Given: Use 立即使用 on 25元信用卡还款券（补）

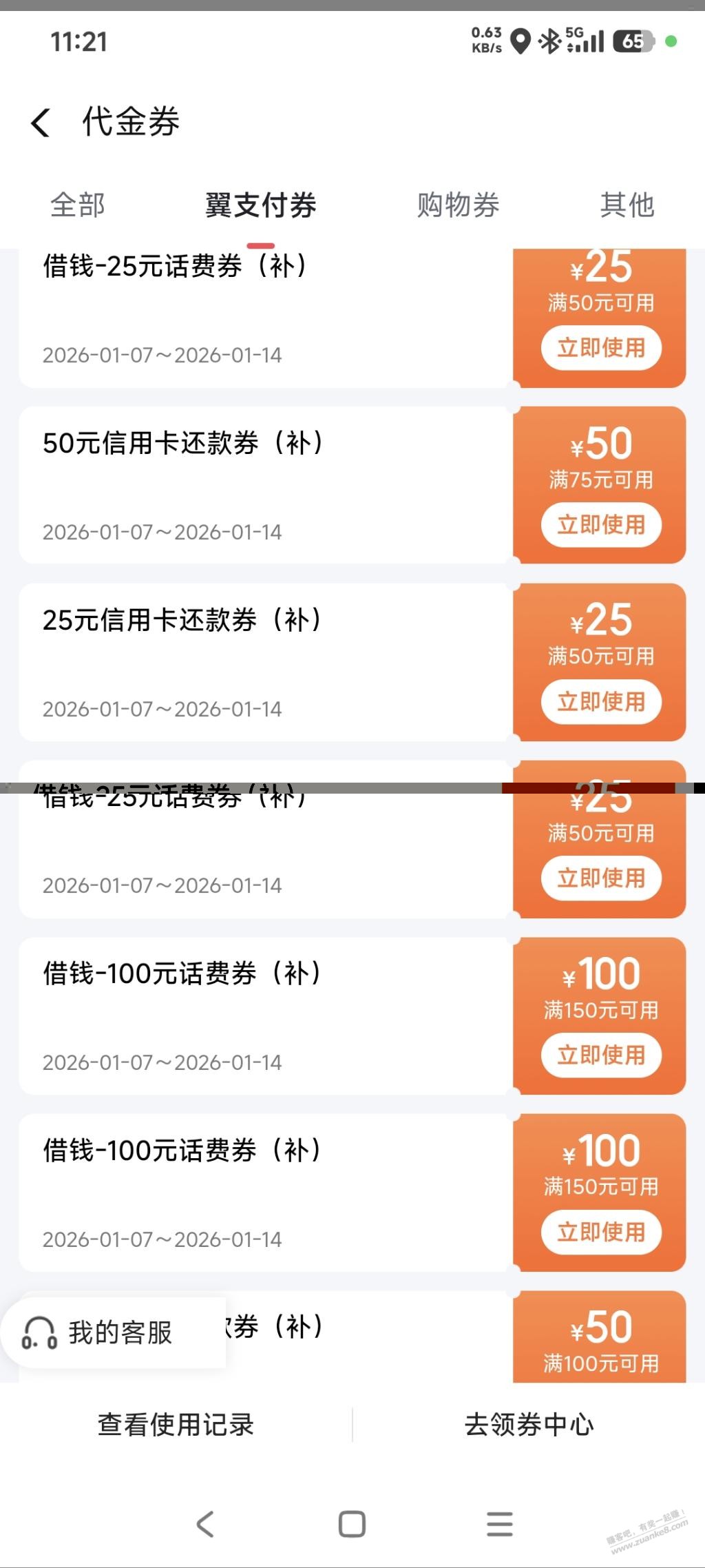Looking at the screenshot, I should pyautogui.click(x=600, y=701).
